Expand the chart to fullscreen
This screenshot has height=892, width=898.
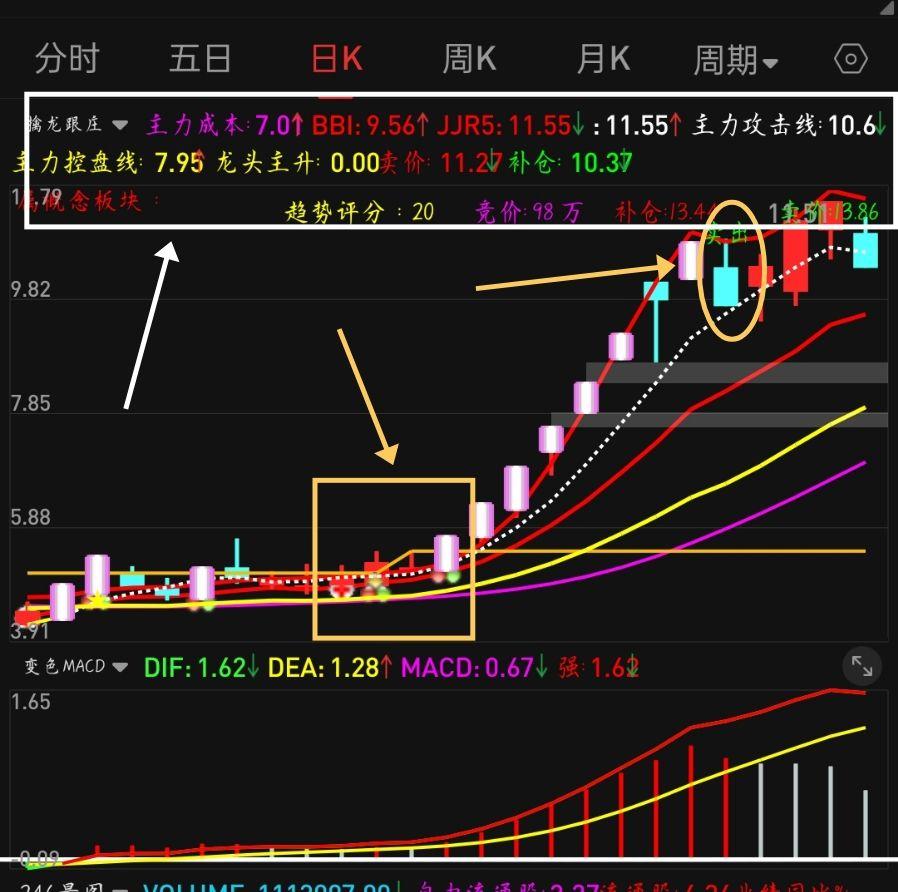click(861, 665)
